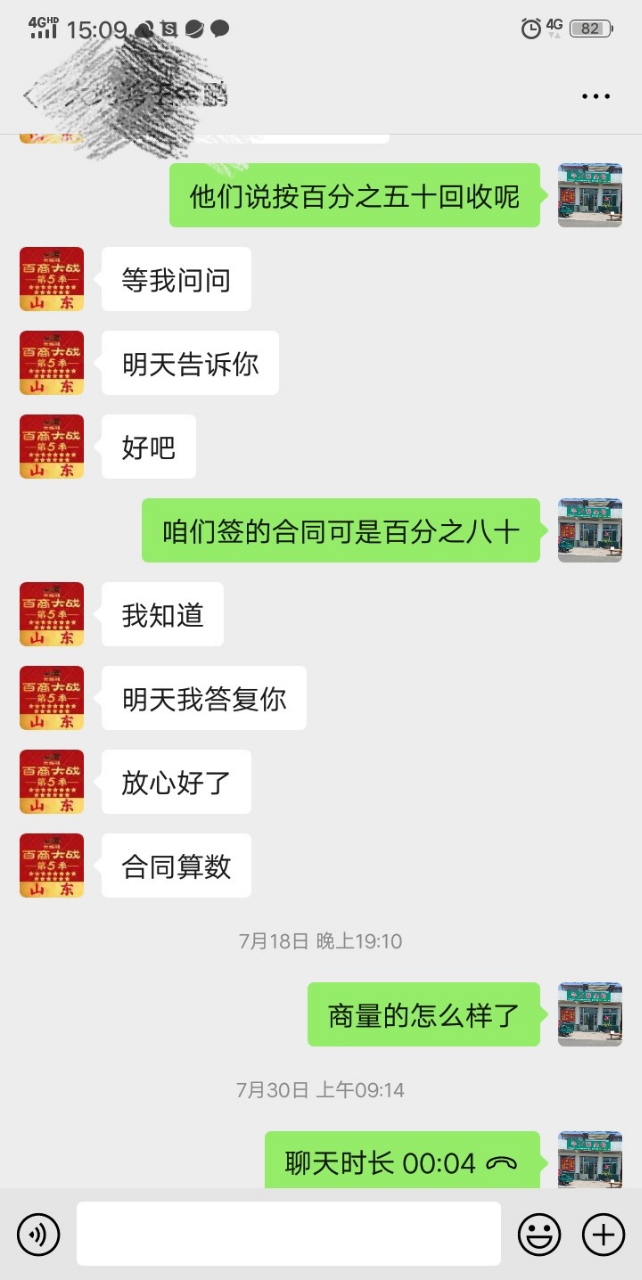
Task: Tap the call duration 00:04 message
Action: [401, 1163]
